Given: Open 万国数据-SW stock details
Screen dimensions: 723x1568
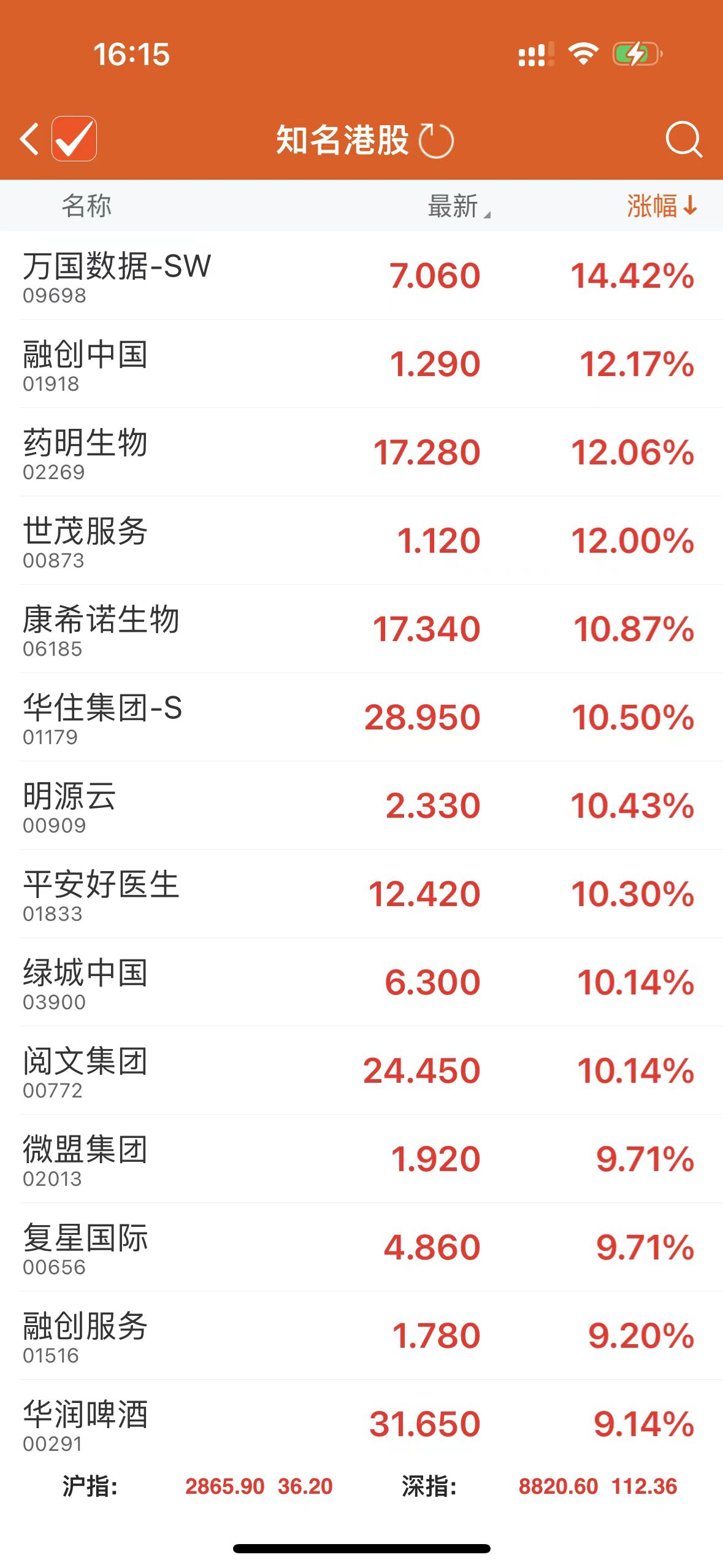Looking at the screenshot, I should (x=361, y=275).
